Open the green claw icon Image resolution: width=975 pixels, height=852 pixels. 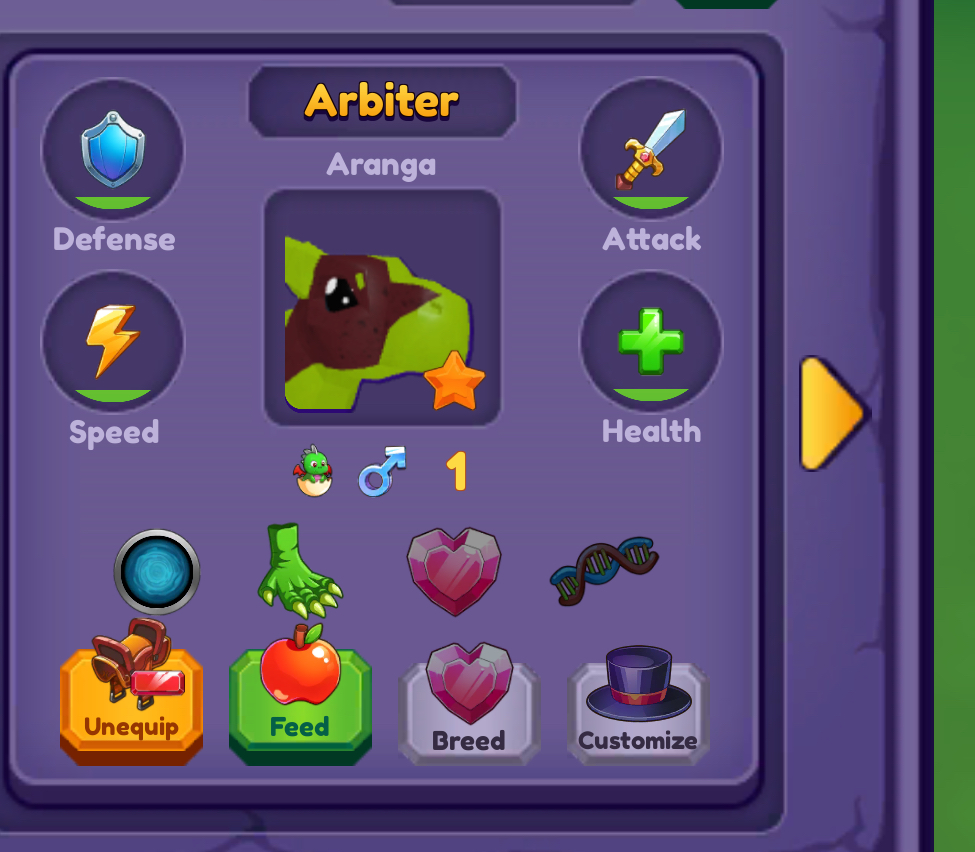click(298, 568)
